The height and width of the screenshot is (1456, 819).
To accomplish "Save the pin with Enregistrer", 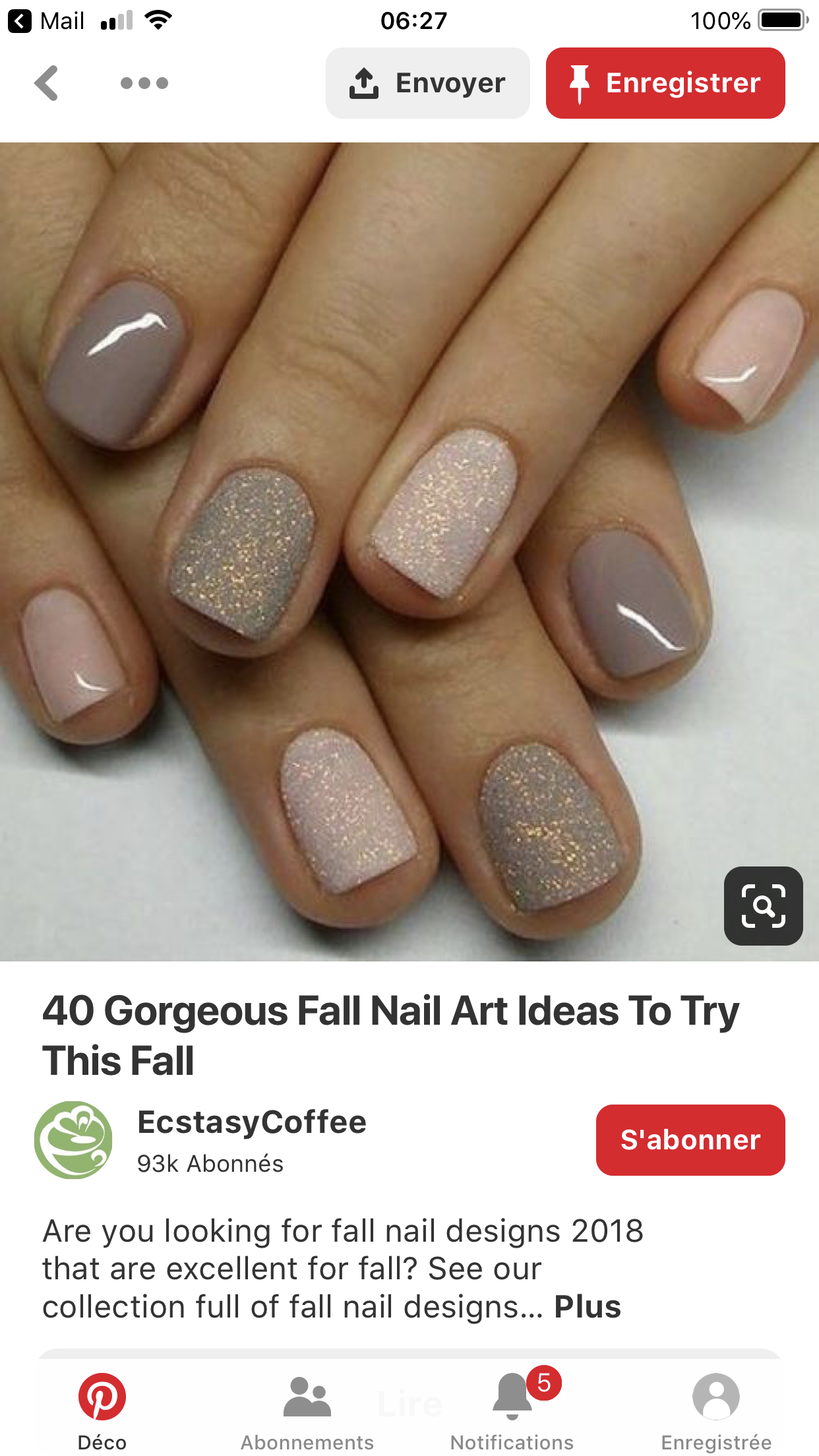I will 665,83.
